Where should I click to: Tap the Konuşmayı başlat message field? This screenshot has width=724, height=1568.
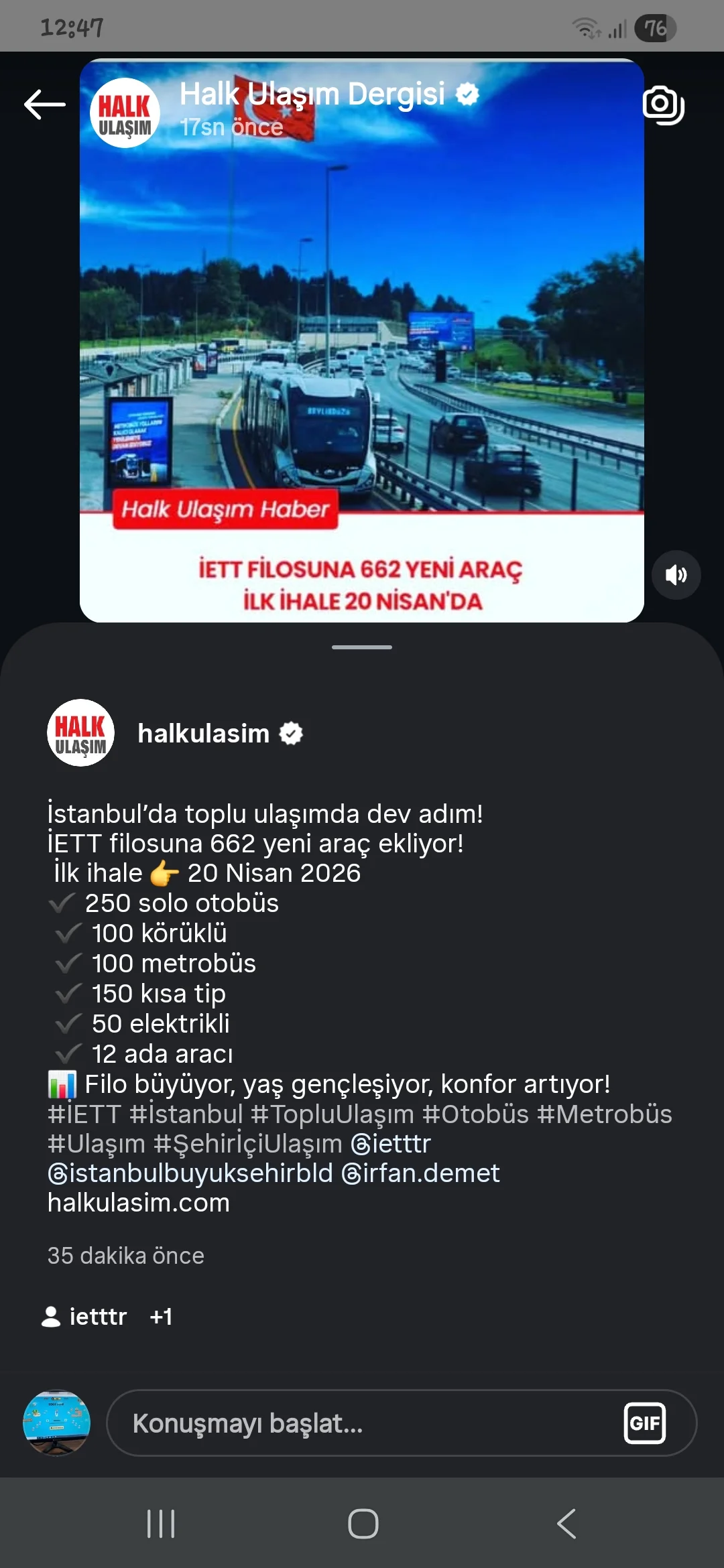point(362,1423)
